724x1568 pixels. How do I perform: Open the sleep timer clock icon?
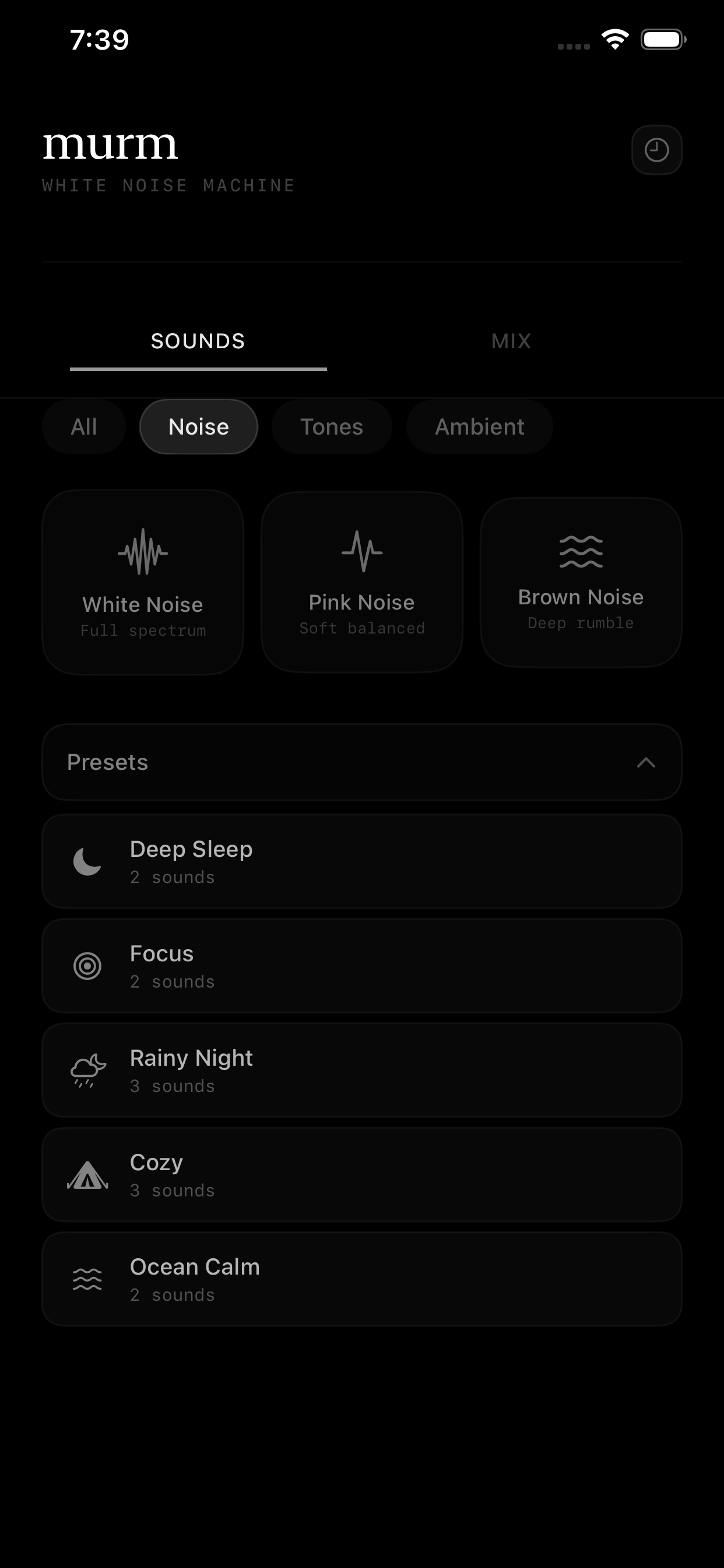[656, 149]
